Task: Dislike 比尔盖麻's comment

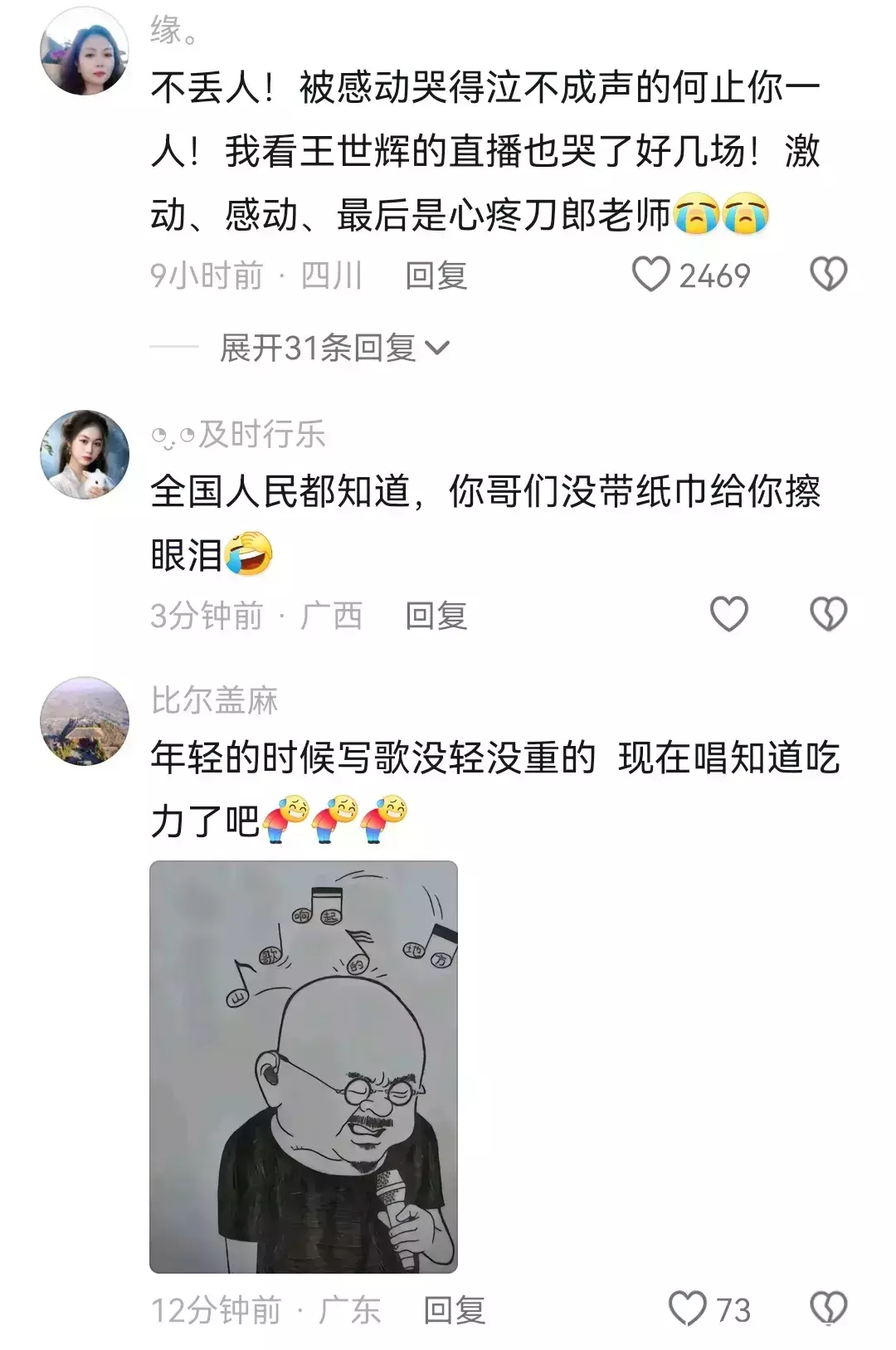Action: pos(828,1309)
